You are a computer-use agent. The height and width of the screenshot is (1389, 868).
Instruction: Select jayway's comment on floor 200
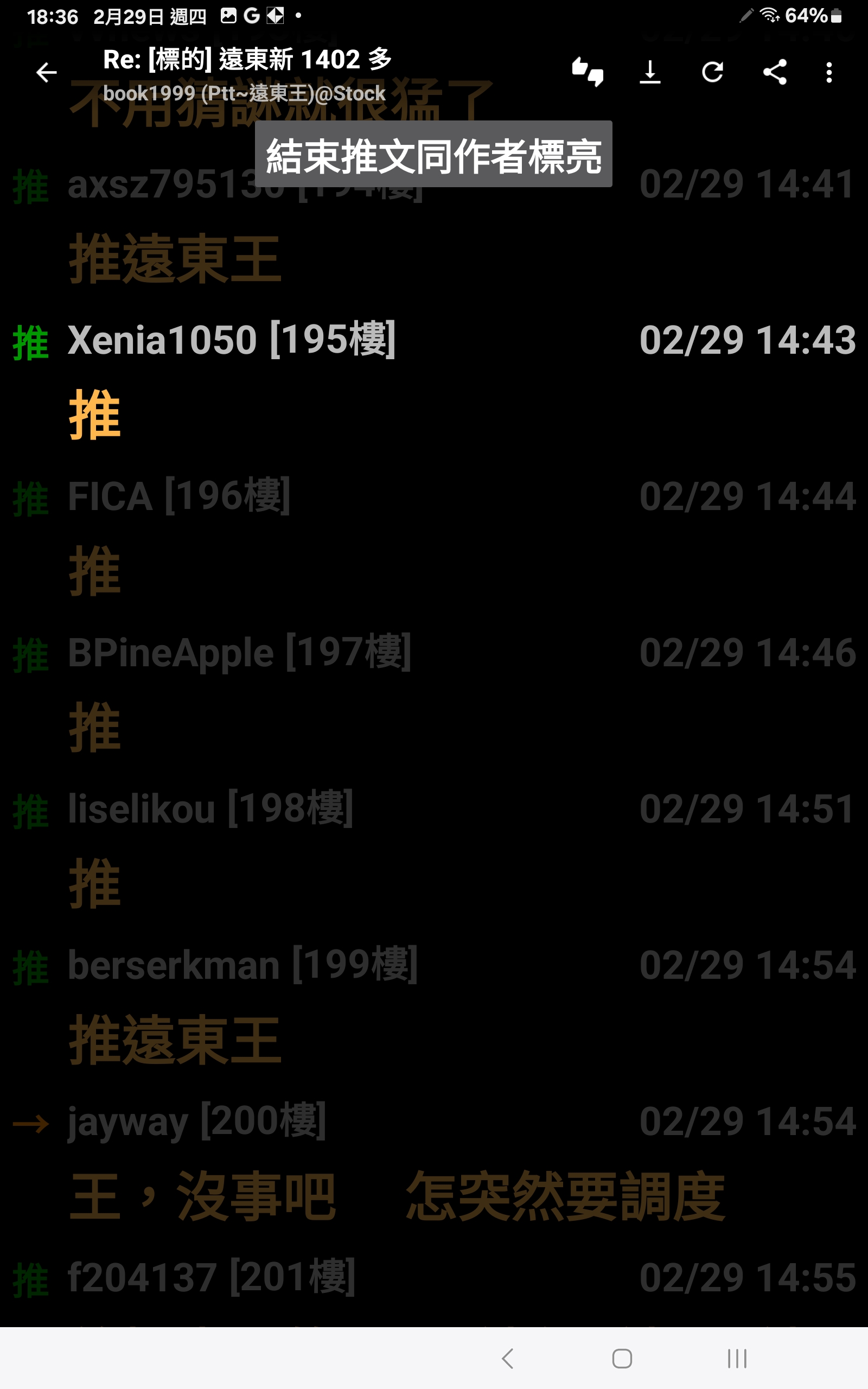[x=434, y=1161]
